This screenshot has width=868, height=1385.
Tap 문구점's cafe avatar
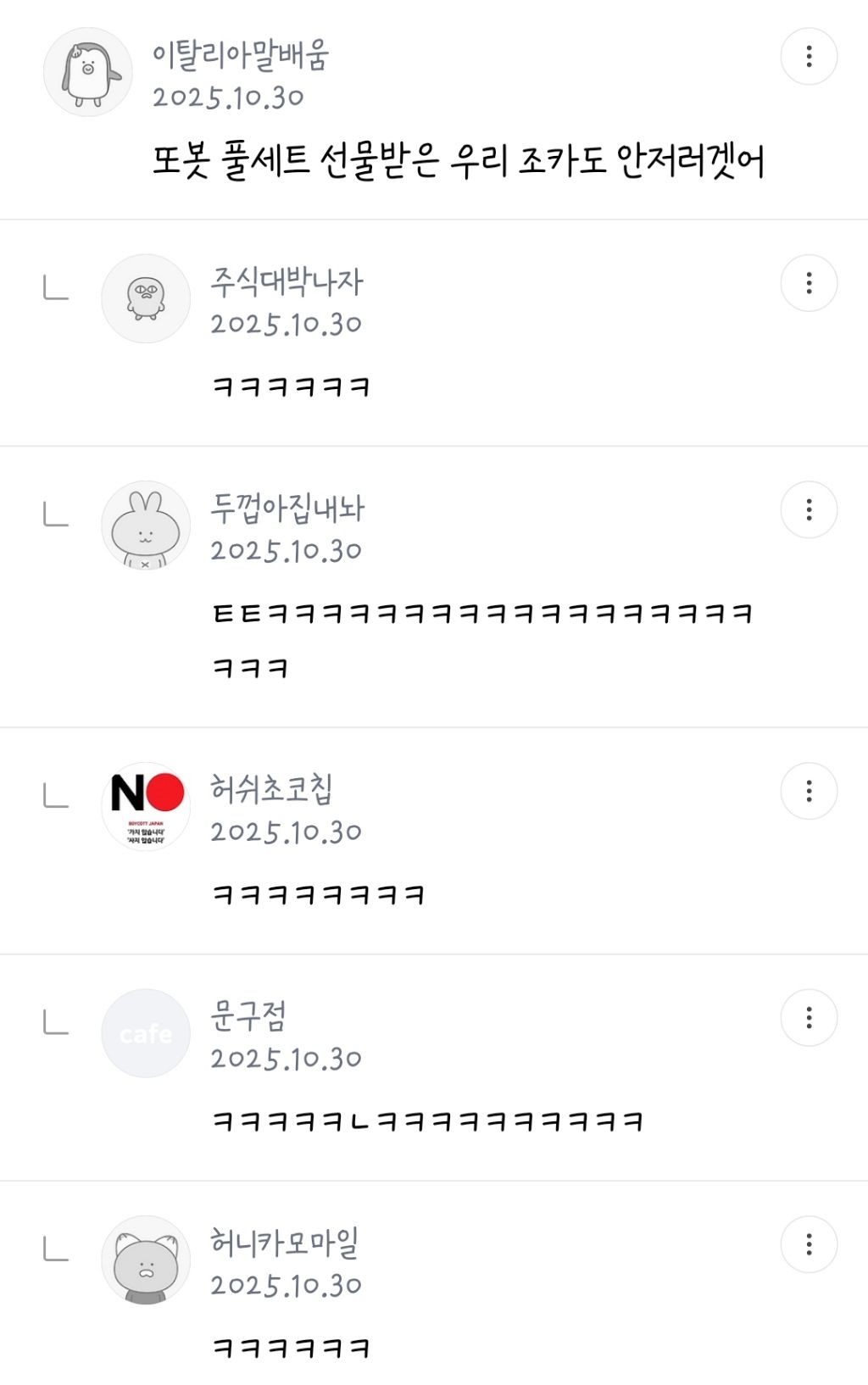pyautogui.click(x=146, y=1033)
